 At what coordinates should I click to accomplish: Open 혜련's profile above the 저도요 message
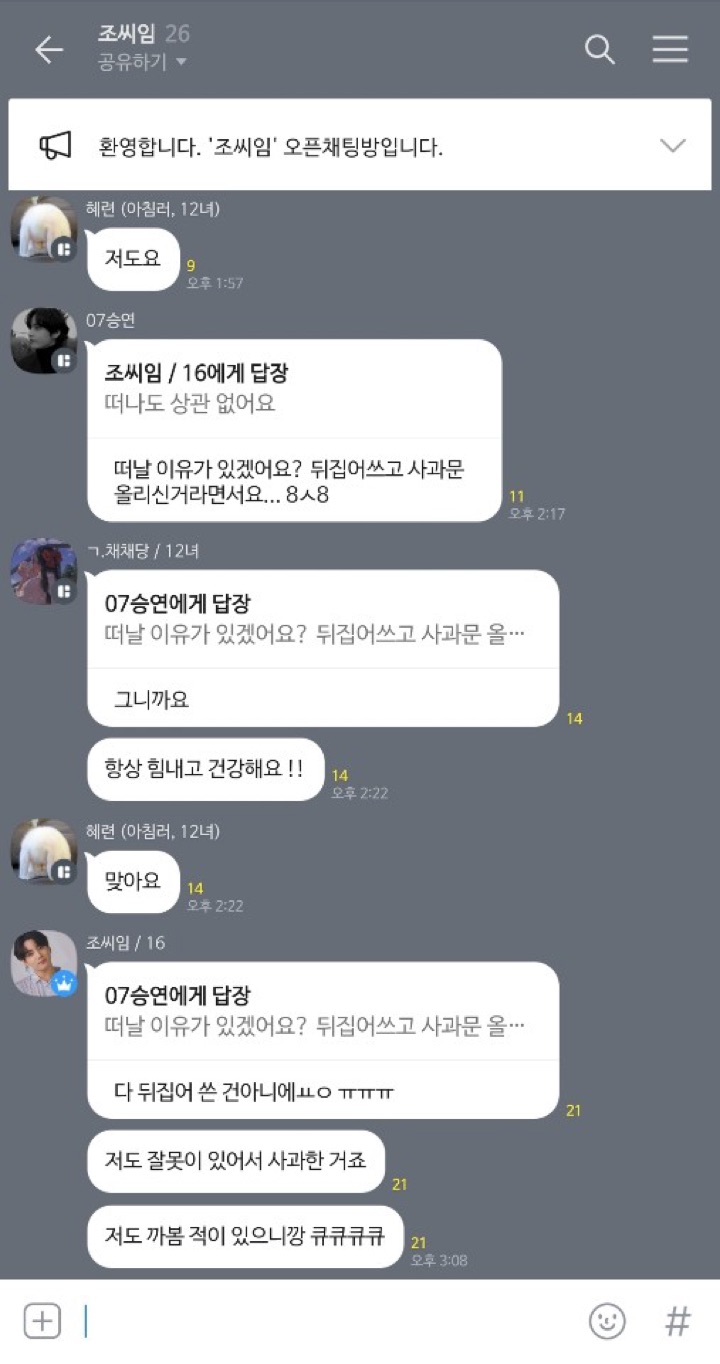coord(43,229)
